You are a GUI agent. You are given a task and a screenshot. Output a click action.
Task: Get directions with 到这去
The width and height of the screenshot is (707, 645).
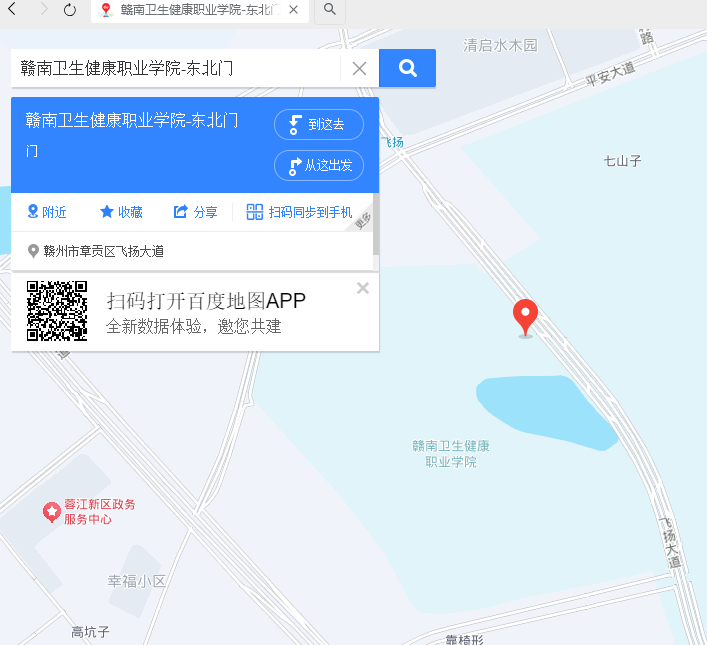pos(318,125)
